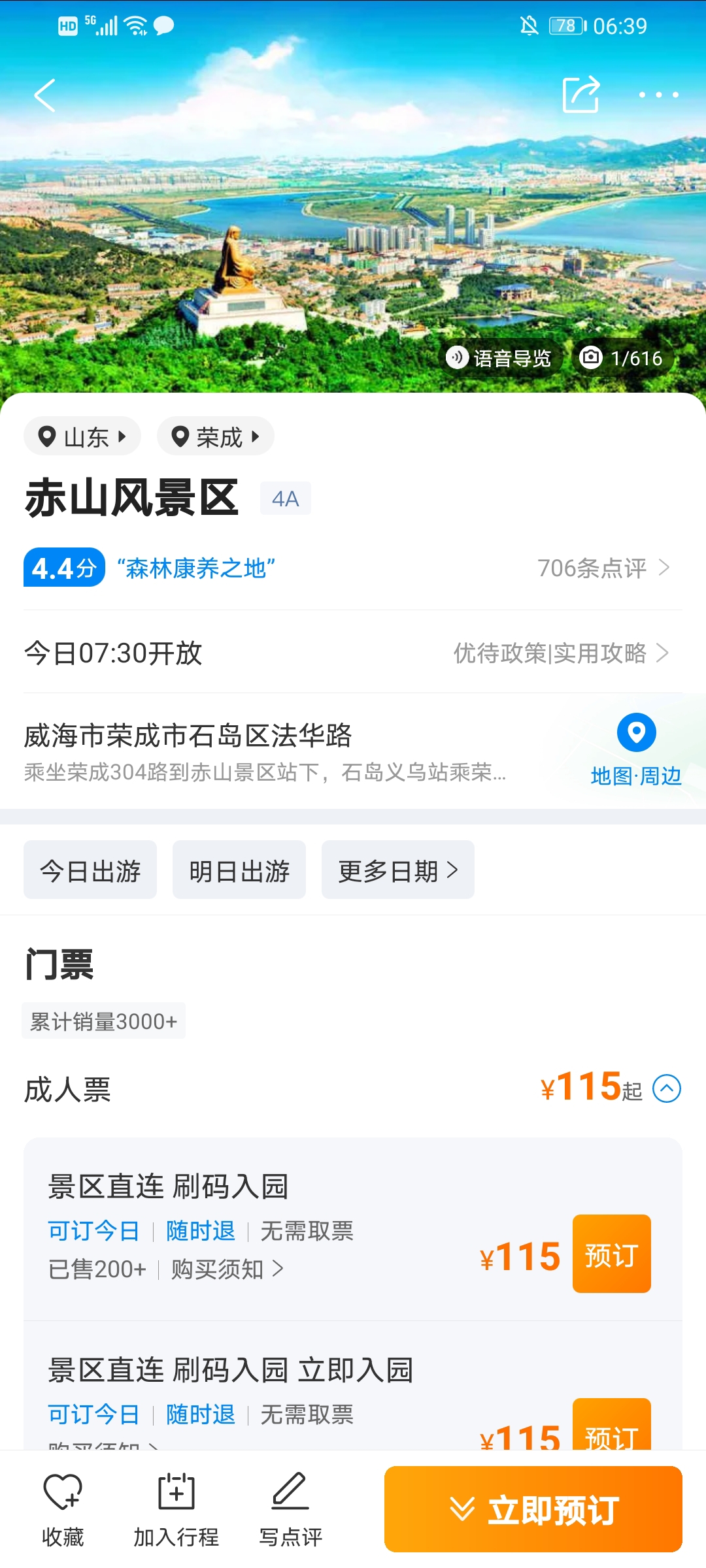Tap 加入行程 to add to itinerary

coord(176,1509)
